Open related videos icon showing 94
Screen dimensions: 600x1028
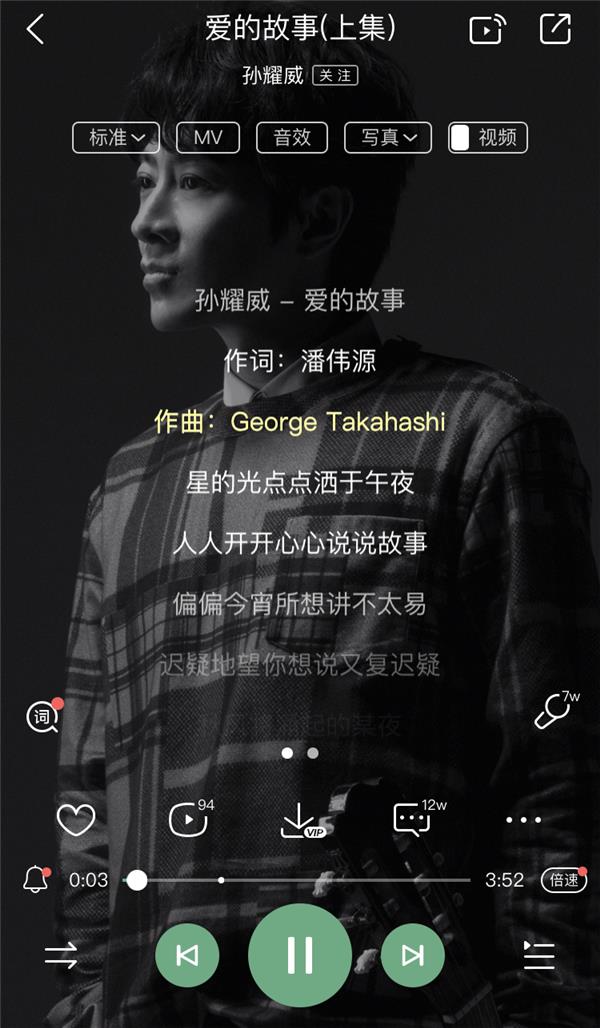tap(188, 819)
